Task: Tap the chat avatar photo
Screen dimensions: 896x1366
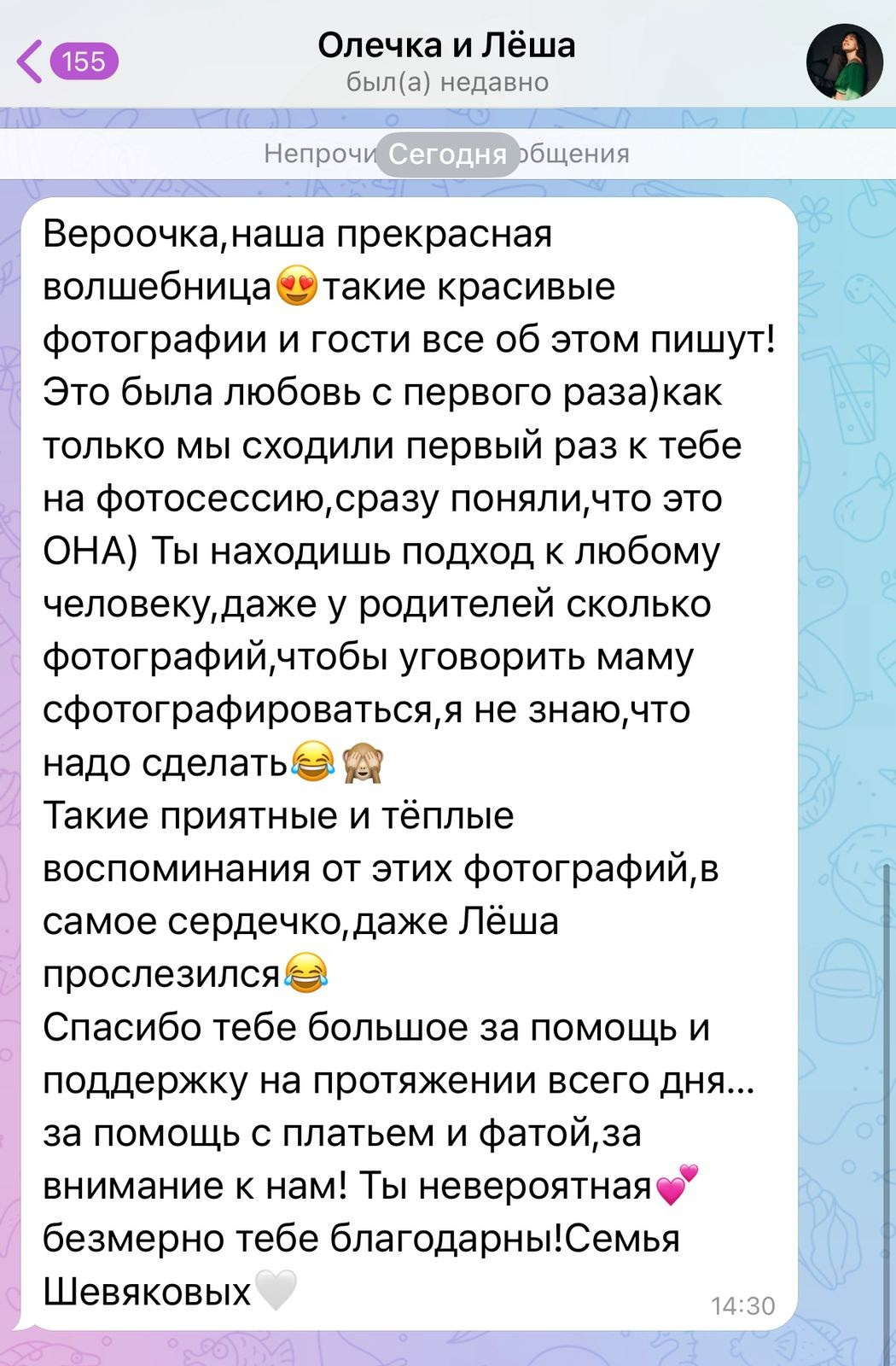Action: [x=844, y=62]
